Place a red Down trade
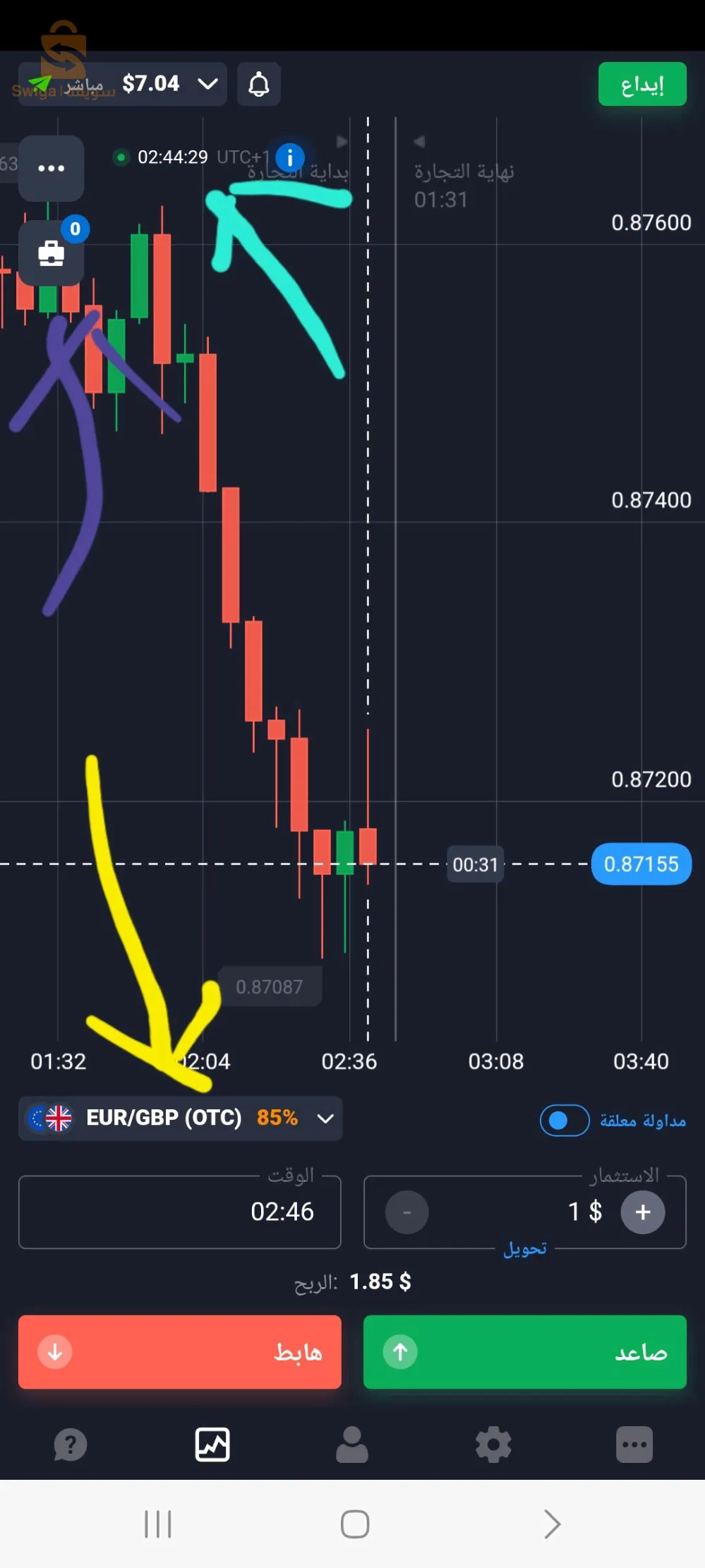Image resolution: width=705 pixels, height=1568 pixels. (x=180, y=1351)
